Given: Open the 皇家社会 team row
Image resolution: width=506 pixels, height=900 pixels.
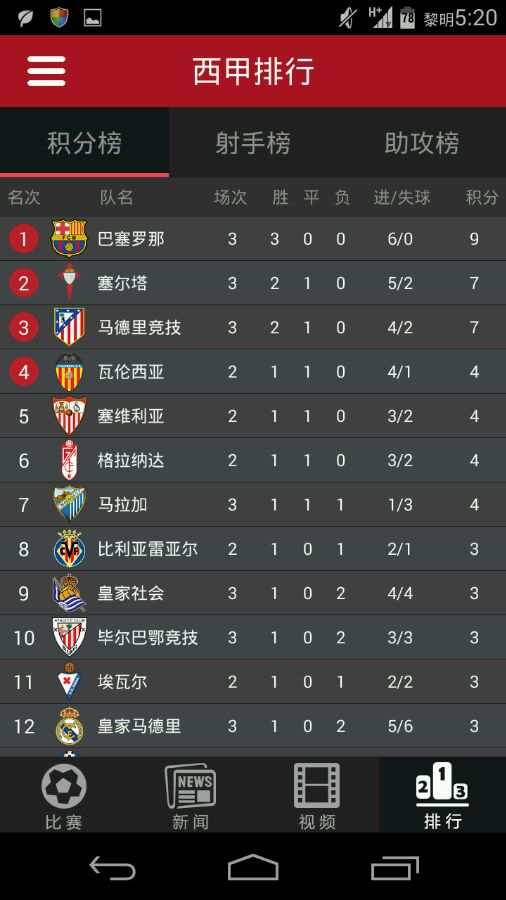Looking at the screenshot, I should tap(253, 593).
